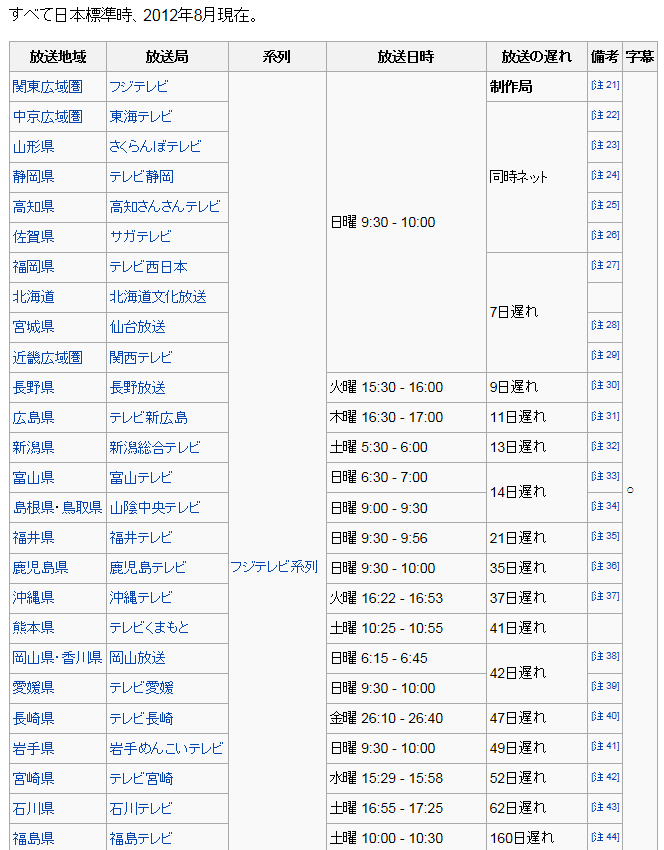664x850 pixels.
Task: Open the 福島テレビ link
Action: tap(141, 838)
